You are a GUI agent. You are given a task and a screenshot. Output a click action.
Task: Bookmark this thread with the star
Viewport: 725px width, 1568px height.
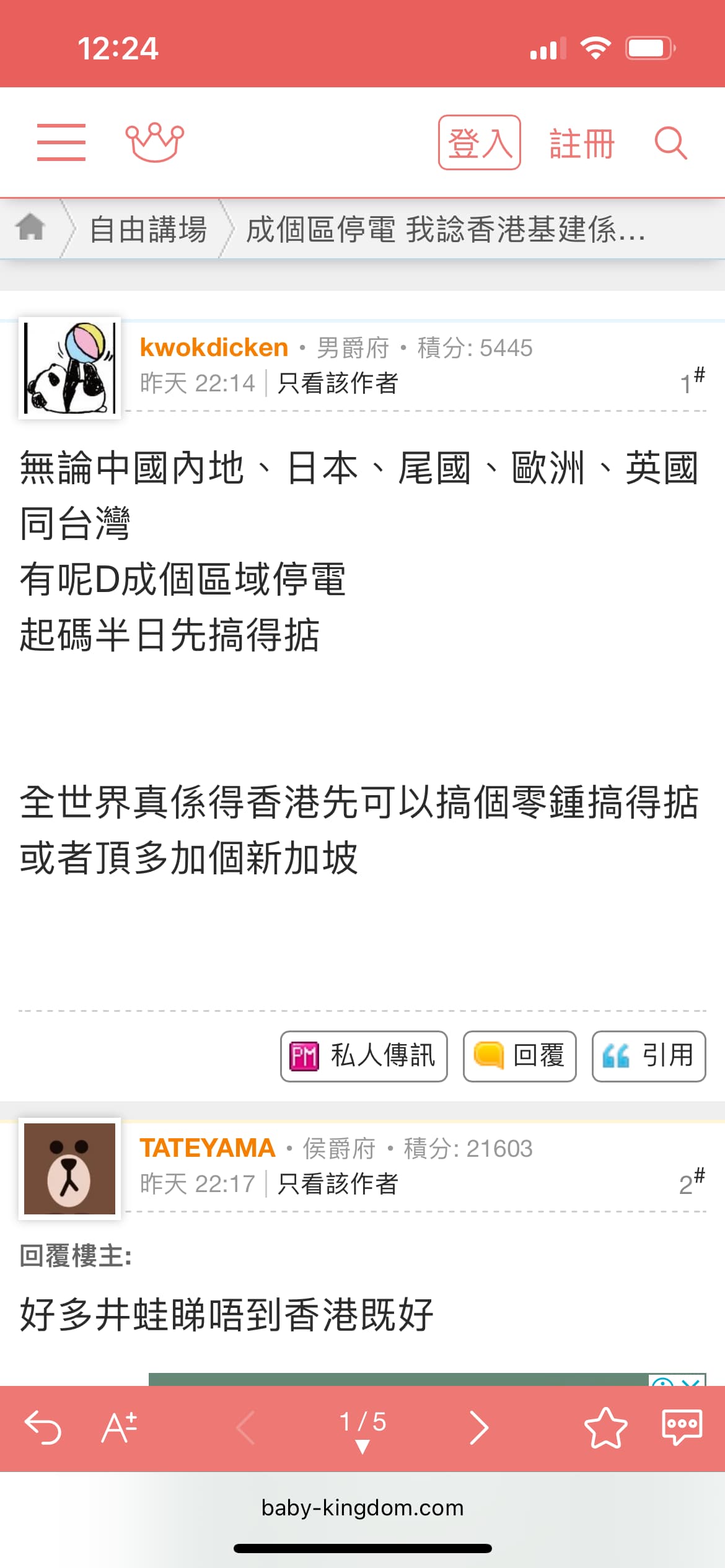coord(605,1428)
